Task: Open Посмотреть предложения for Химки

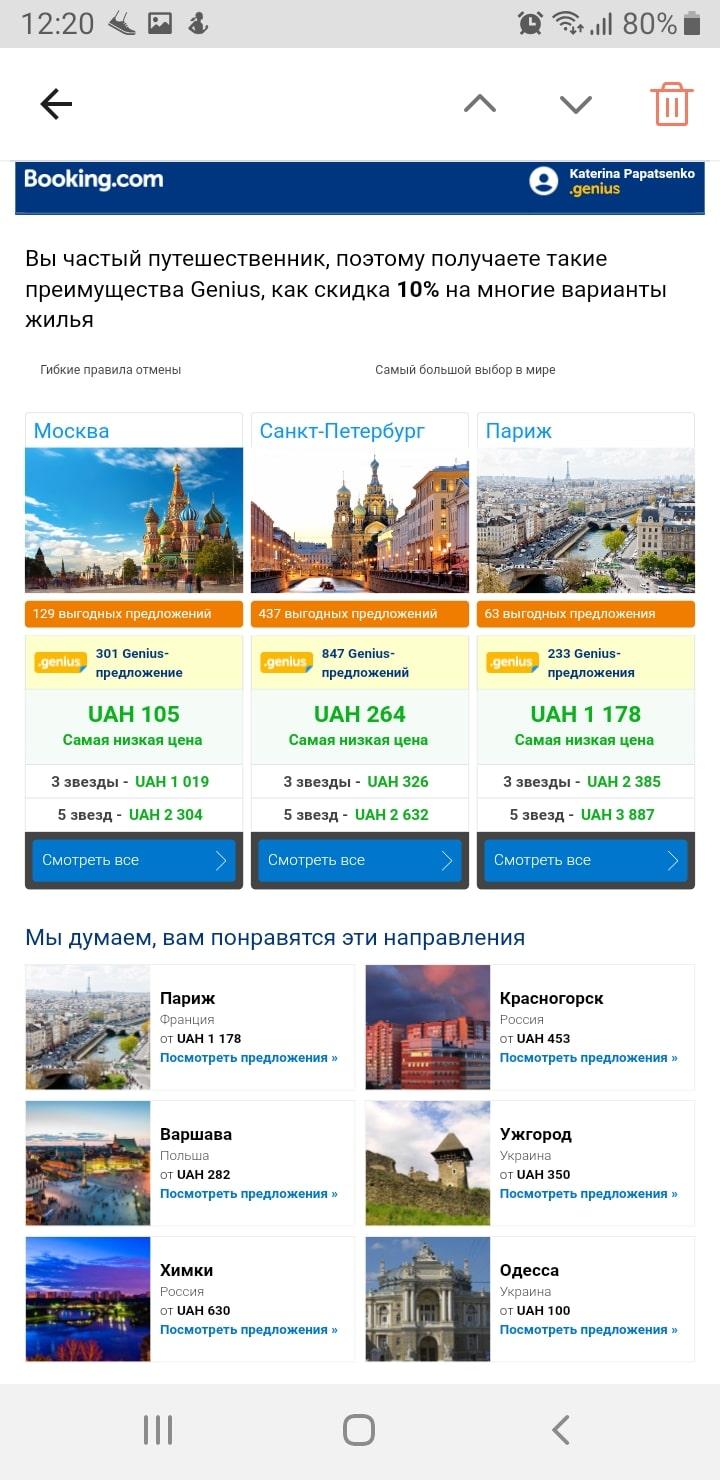Action: [x=249, y=1329]
